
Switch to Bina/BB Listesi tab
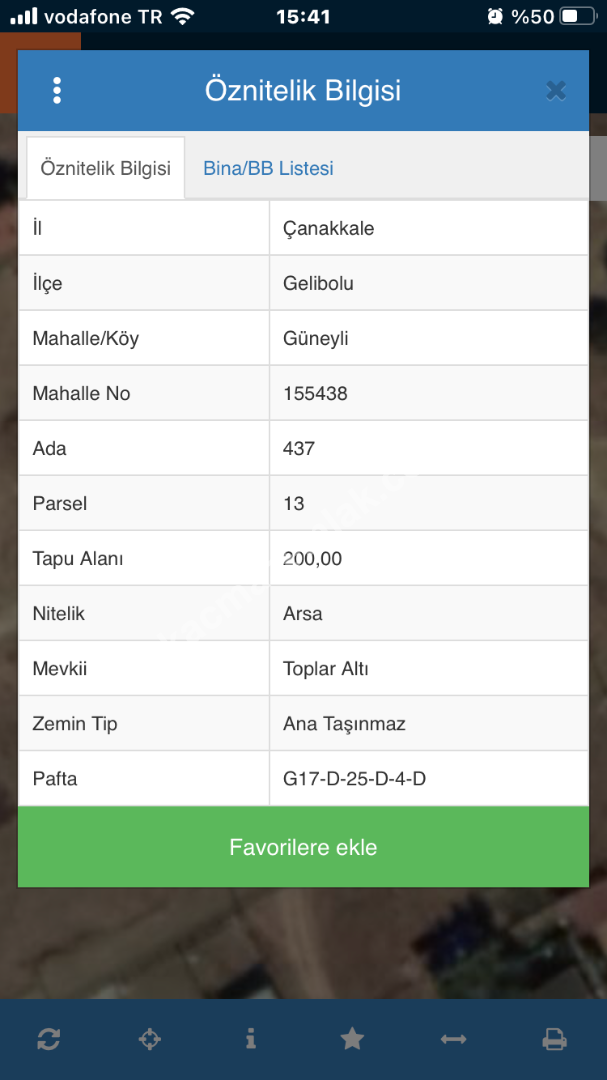268,168
